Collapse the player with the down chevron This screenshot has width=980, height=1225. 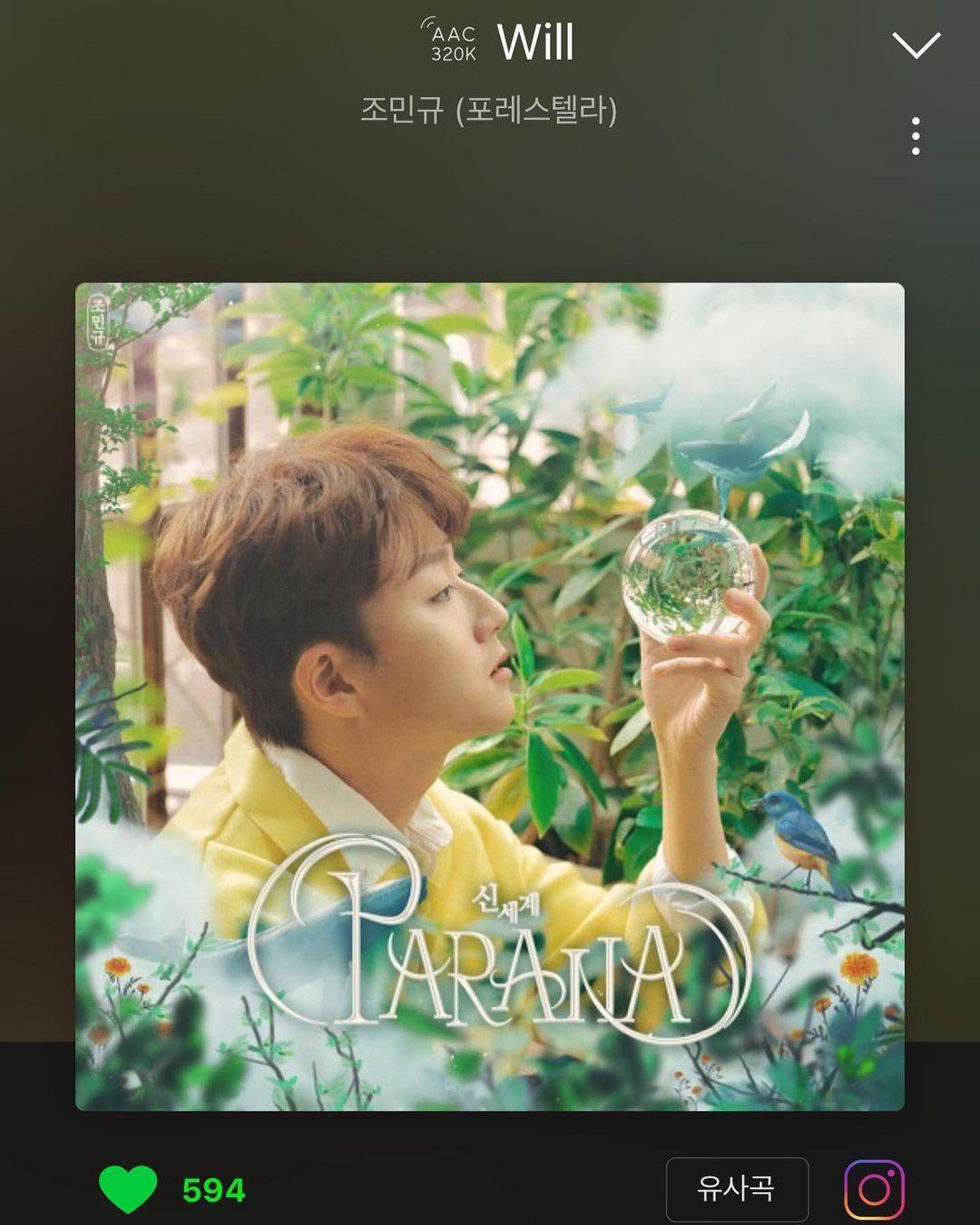[x=916, y=44]
